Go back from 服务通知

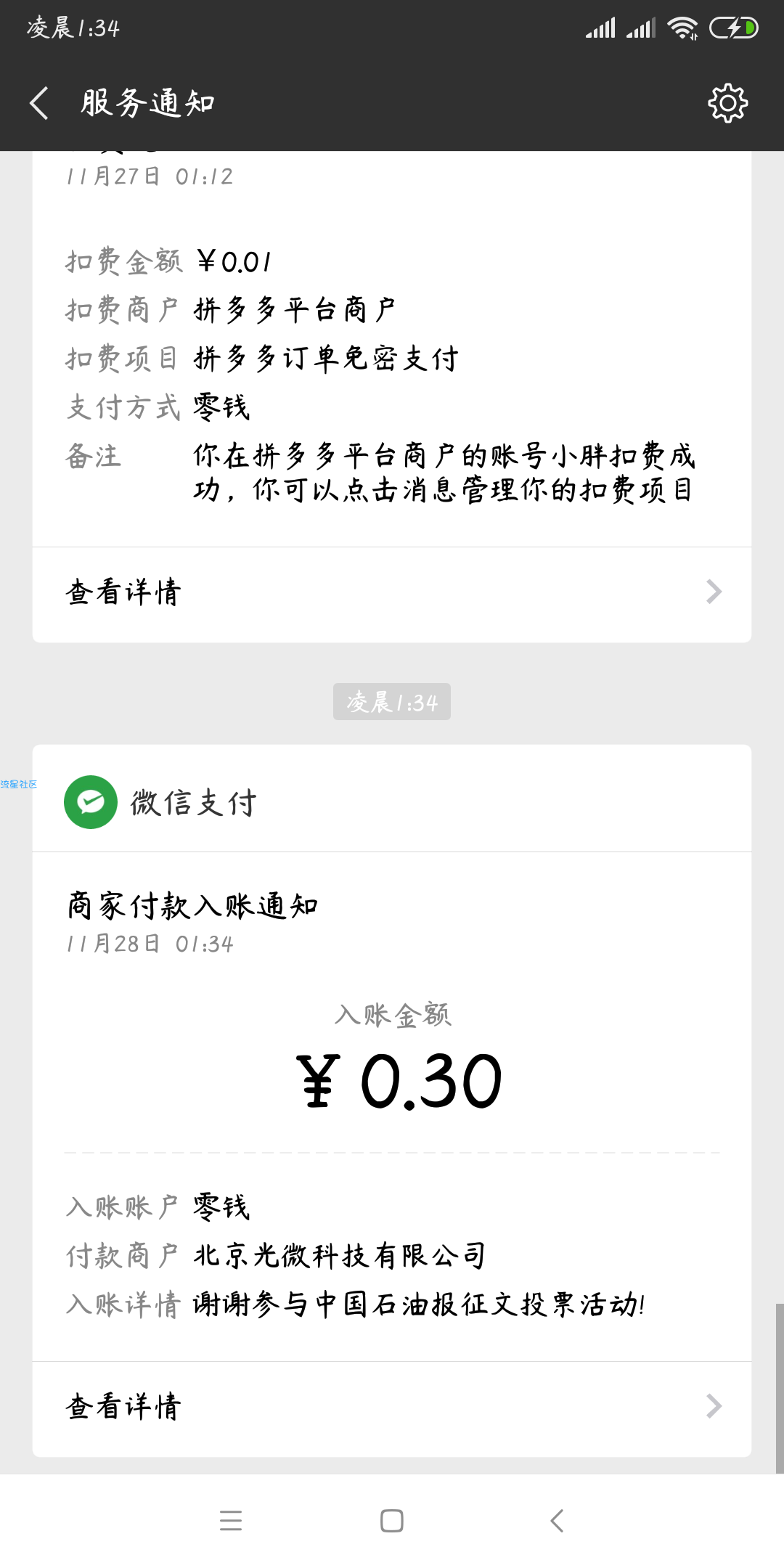coord(40,103)
